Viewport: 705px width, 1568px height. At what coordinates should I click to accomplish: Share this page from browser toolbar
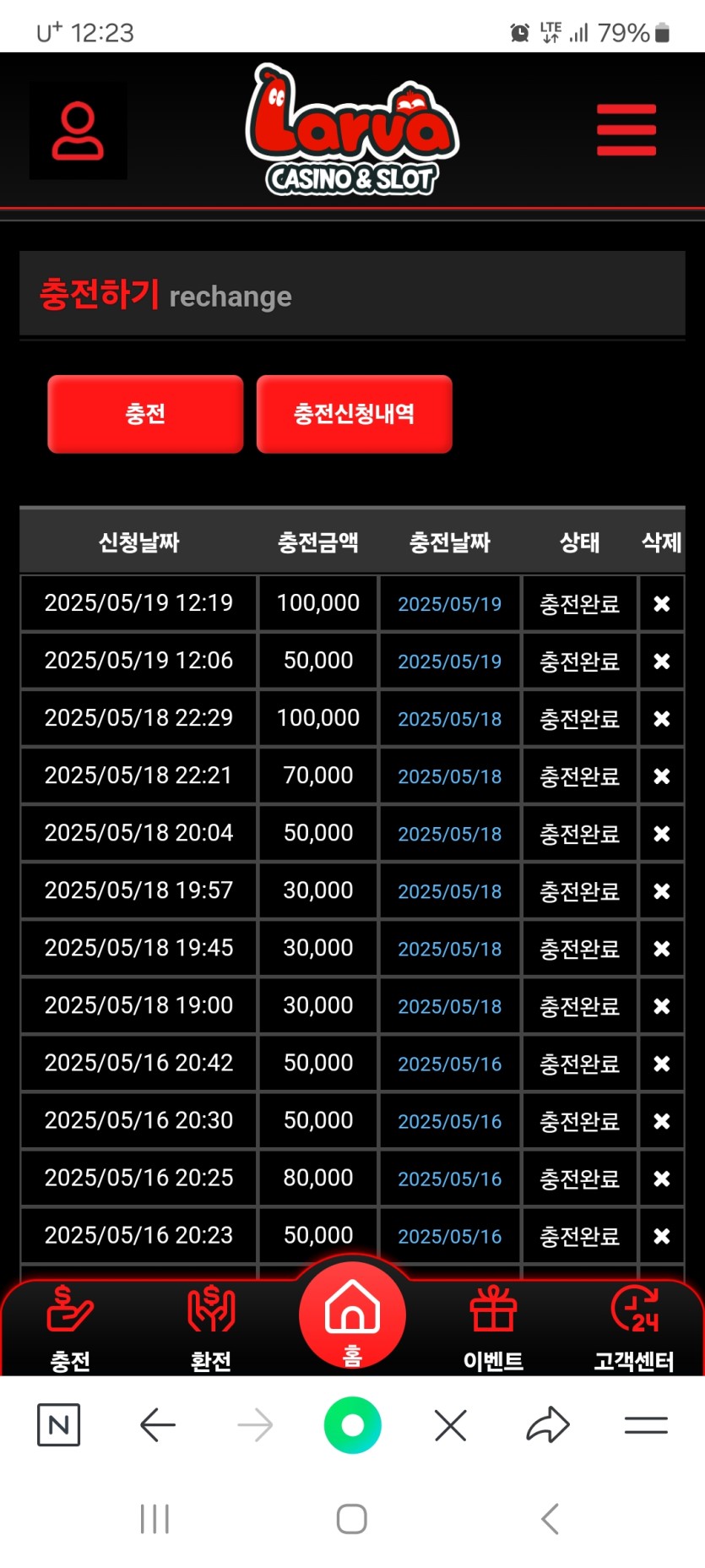pos(548,1425)
